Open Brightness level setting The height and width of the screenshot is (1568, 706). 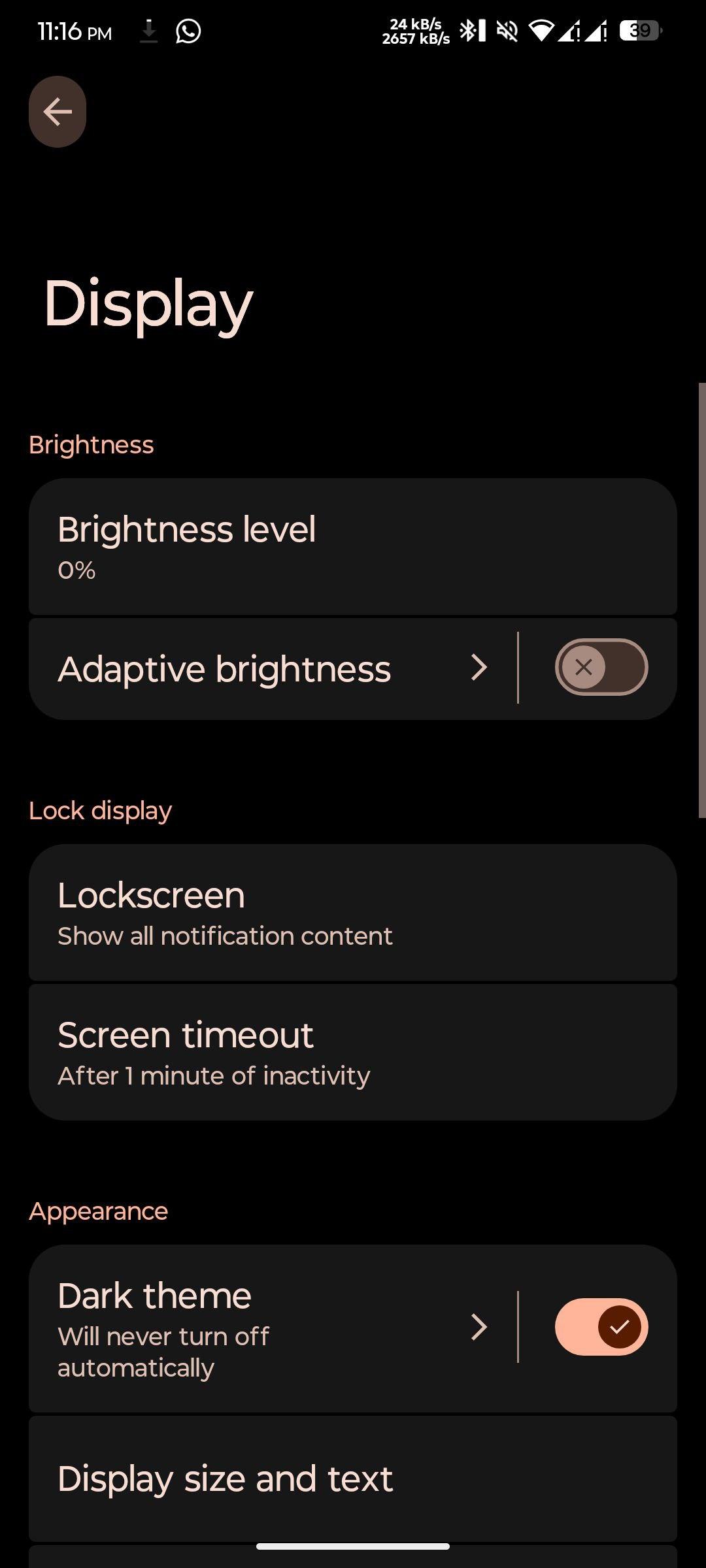[x=353, y=547]
